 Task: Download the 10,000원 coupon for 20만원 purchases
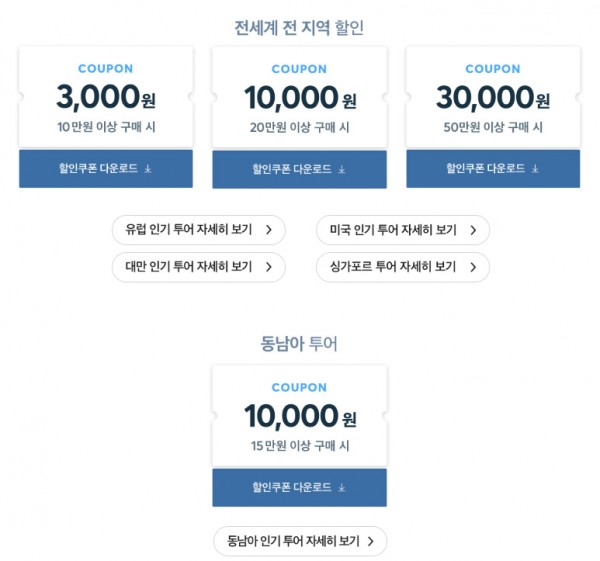[299, 169]
